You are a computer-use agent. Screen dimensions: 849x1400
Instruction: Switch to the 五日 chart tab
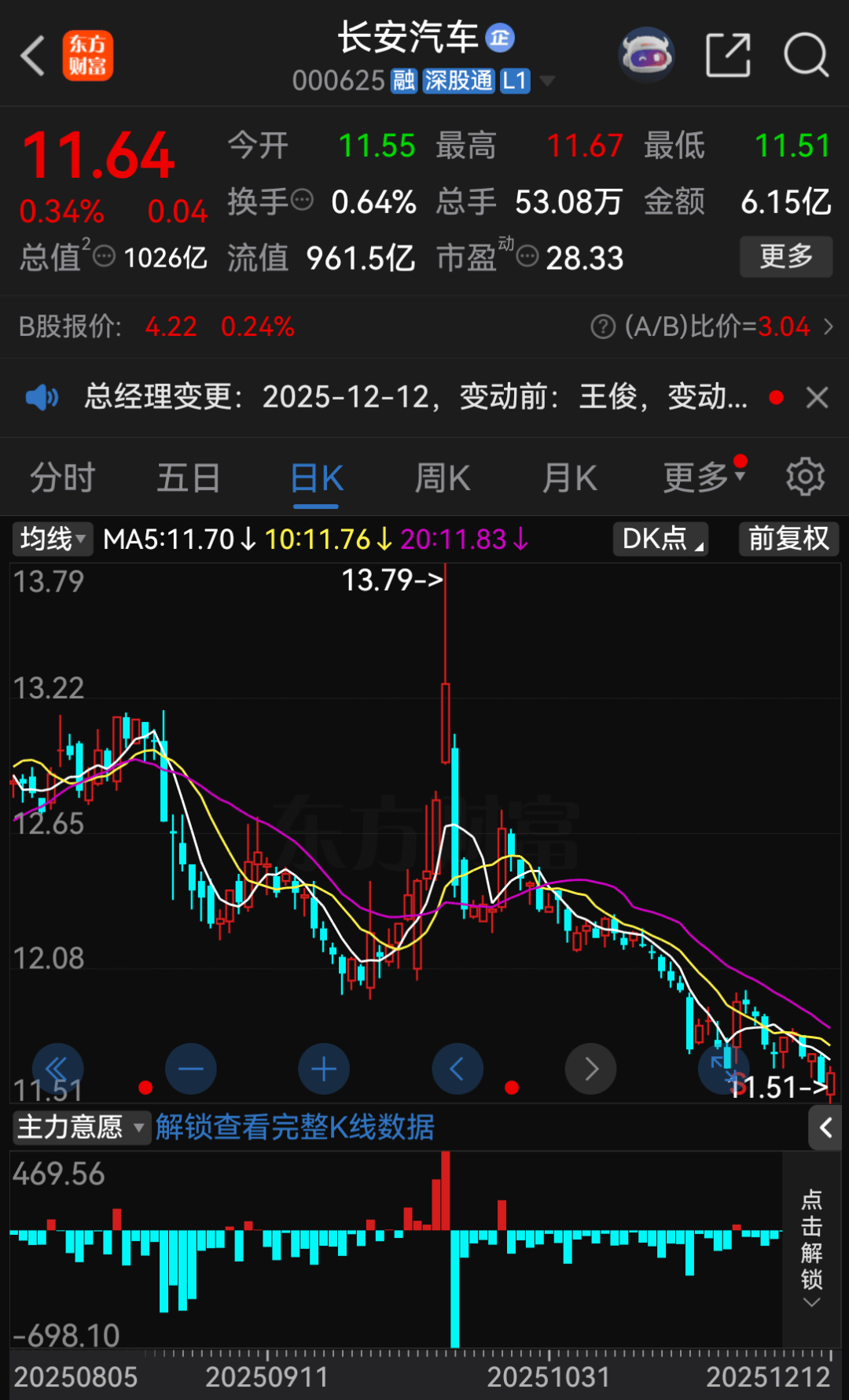tap(189, 478)
